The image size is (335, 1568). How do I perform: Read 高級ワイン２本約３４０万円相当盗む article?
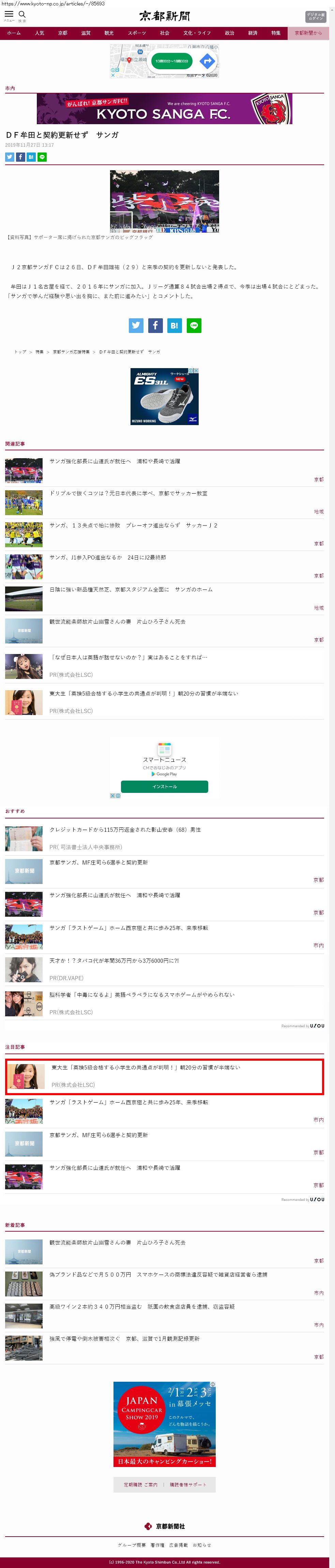[x=142, y=1307]
